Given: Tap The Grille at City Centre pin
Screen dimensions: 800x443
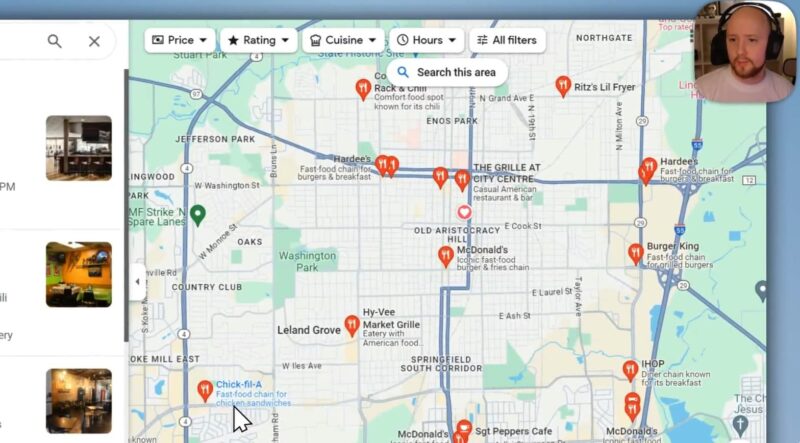Looking at the screenshot, I should pyautogui.click(x=462, y=179).
